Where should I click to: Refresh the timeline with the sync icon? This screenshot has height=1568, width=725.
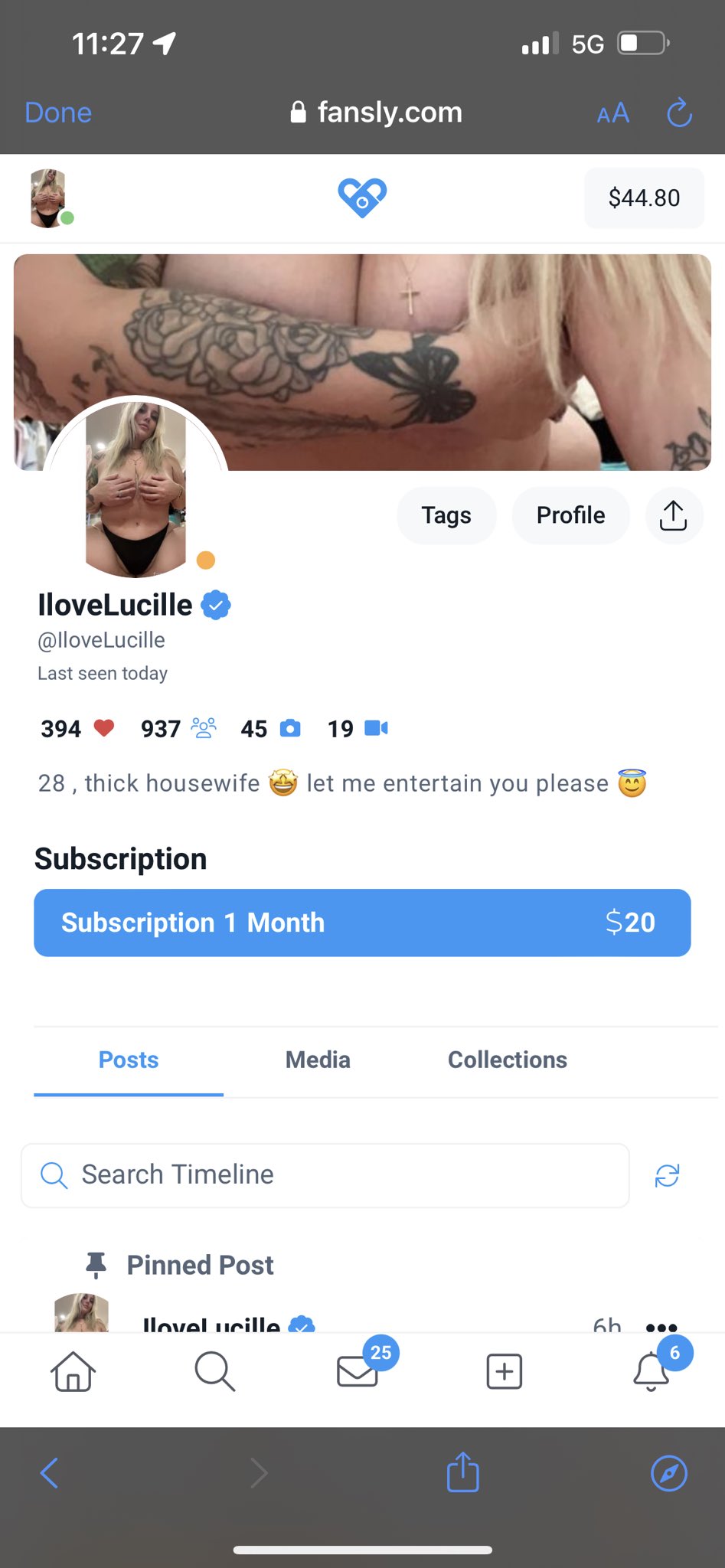667,1175
